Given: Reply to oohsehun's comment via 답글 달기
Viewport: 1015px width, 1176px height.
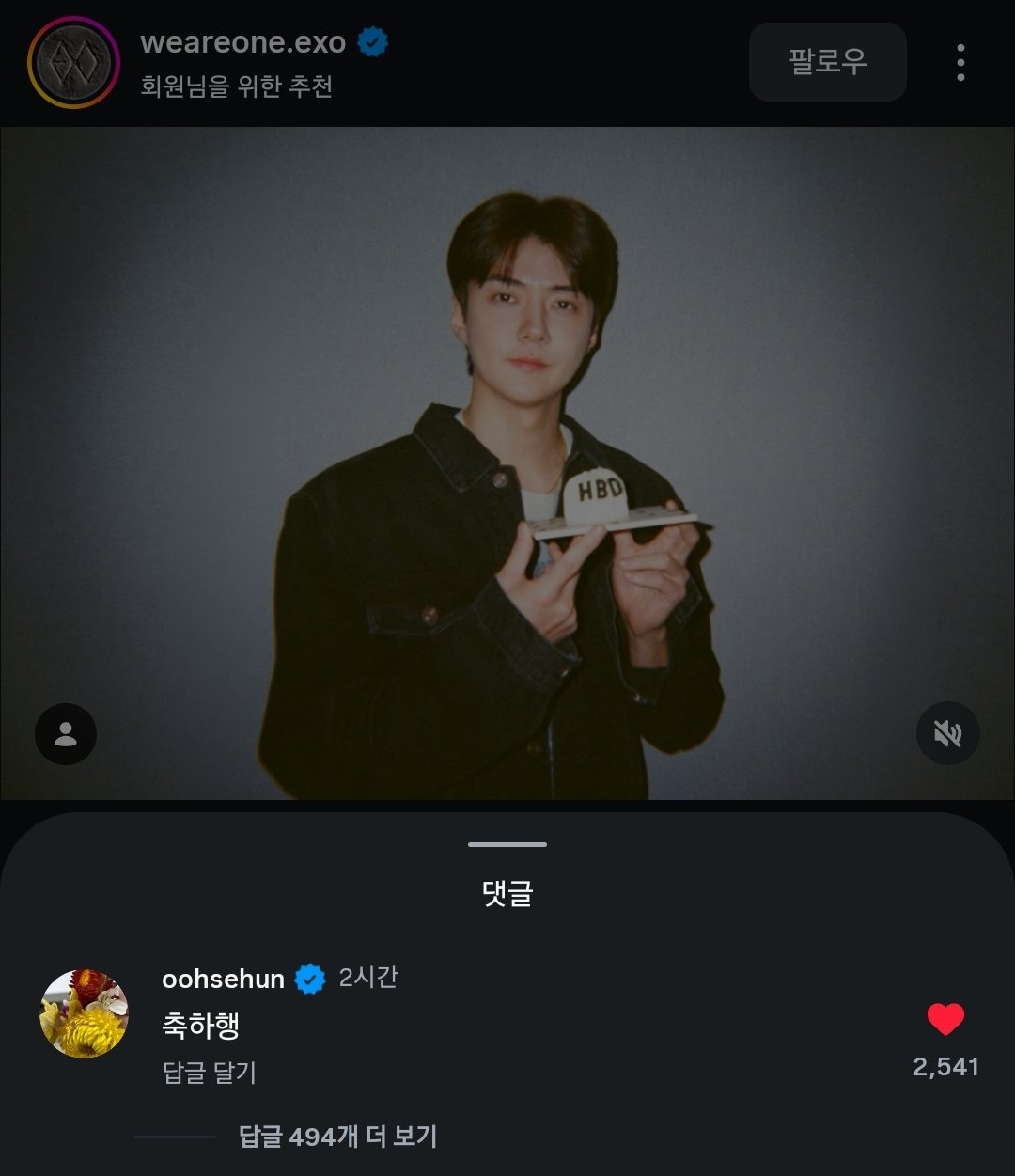Looking at the screenshot, I should click(x=209, y=1073).
